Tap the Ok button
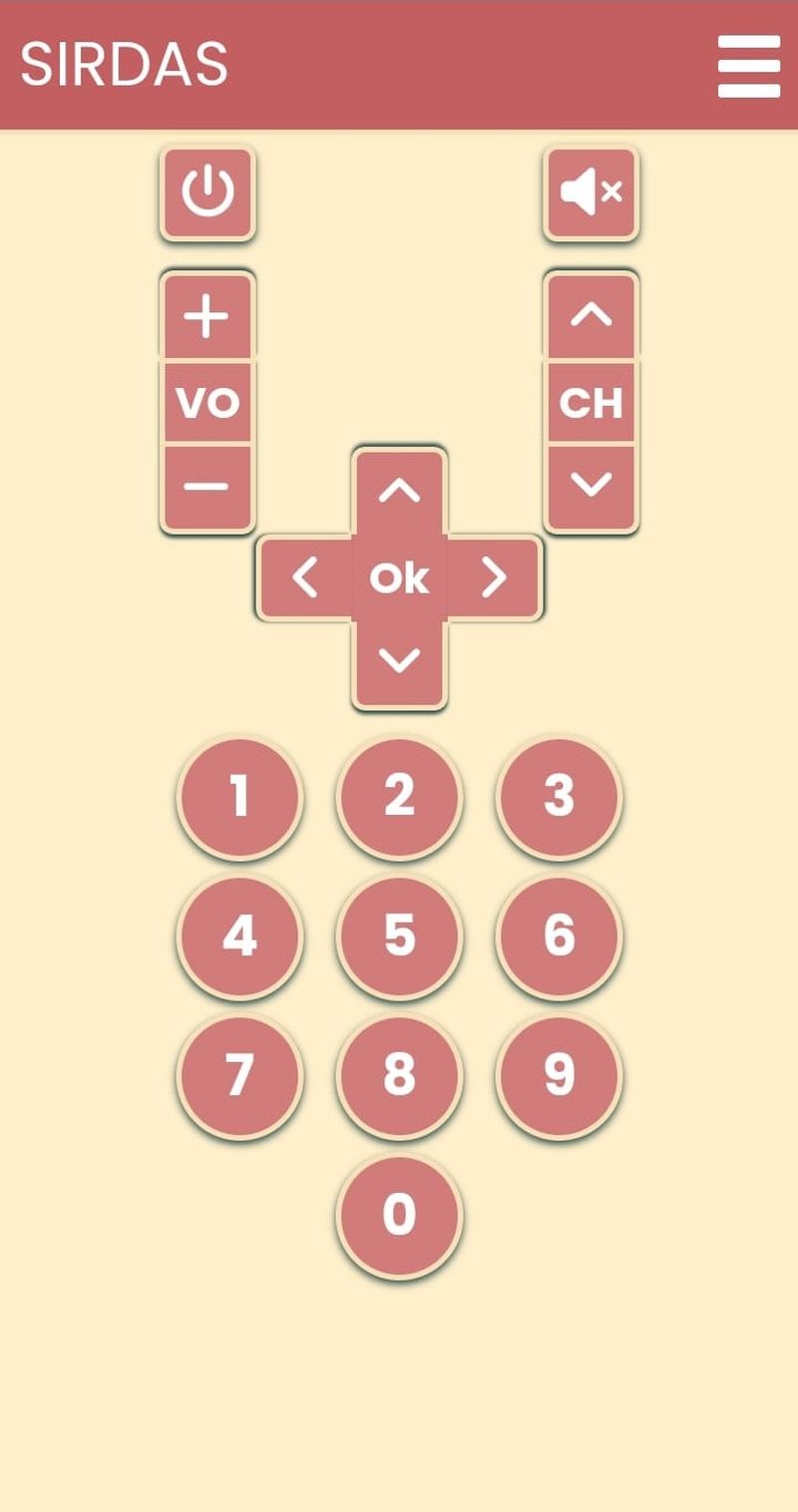Screen dimensions: 798x1512 [399, 578]
